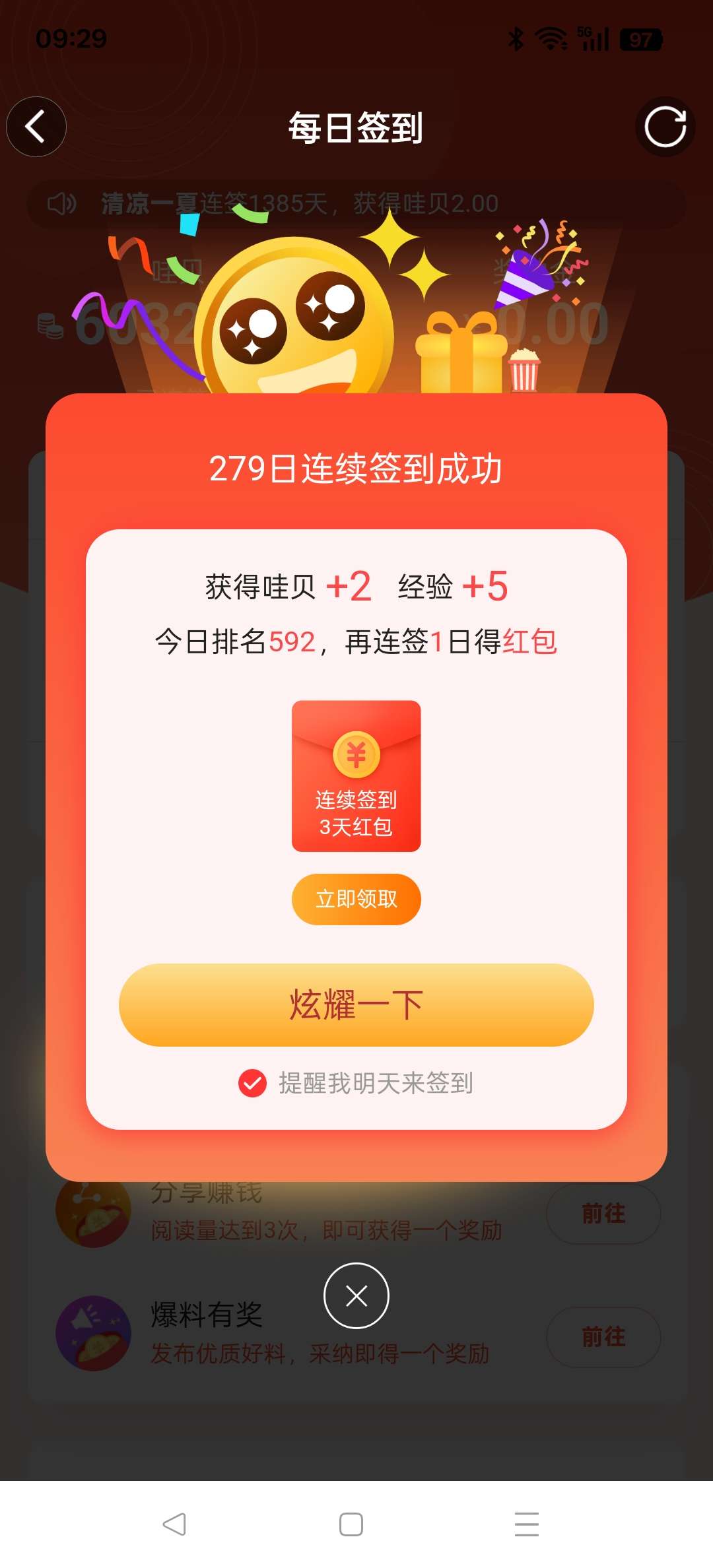
Task: Share the streak with 炫耀一下
Action: (356, 1004)
